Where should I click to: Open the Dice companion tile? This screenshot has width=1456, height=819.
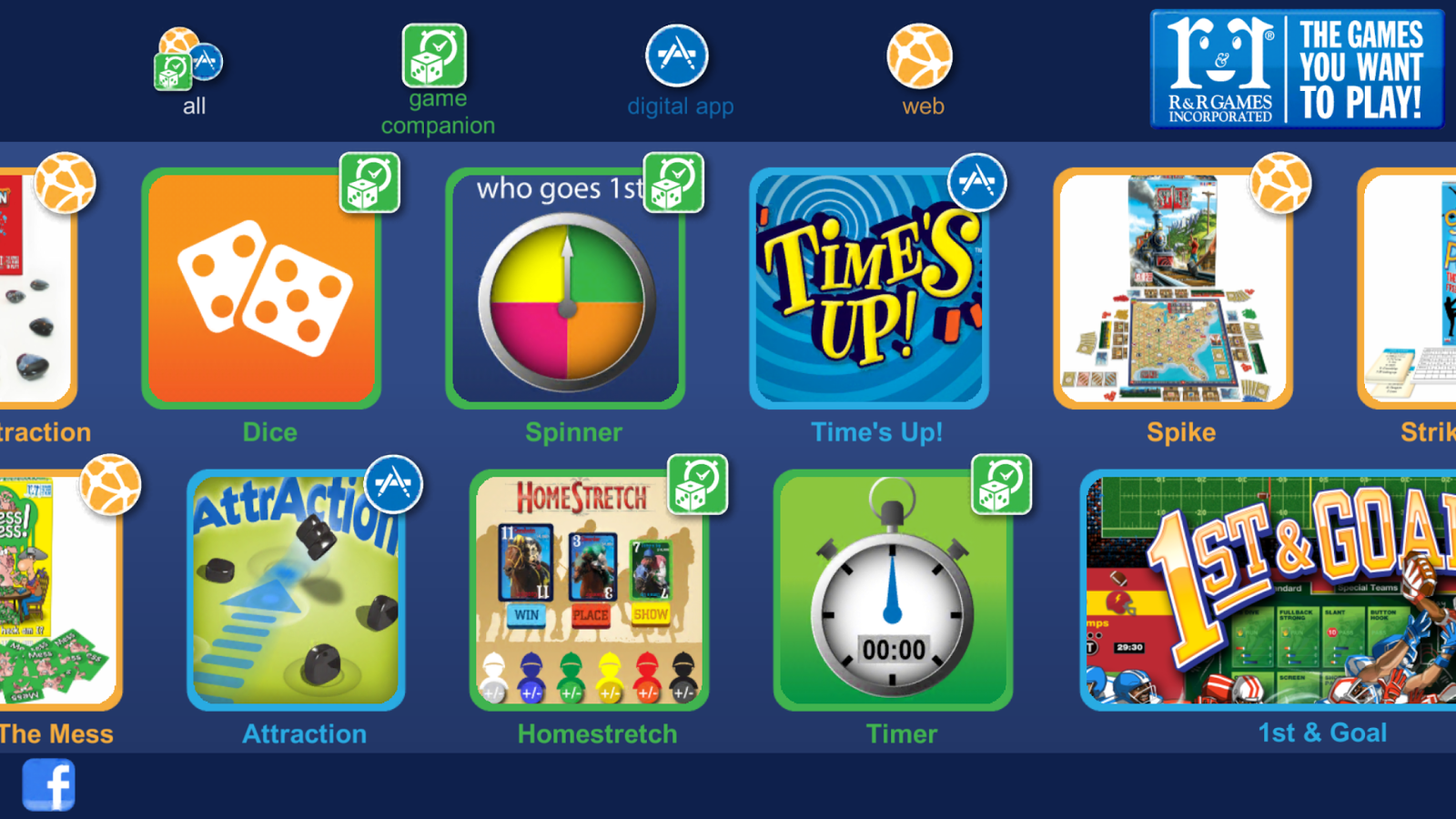coord(261,289)
